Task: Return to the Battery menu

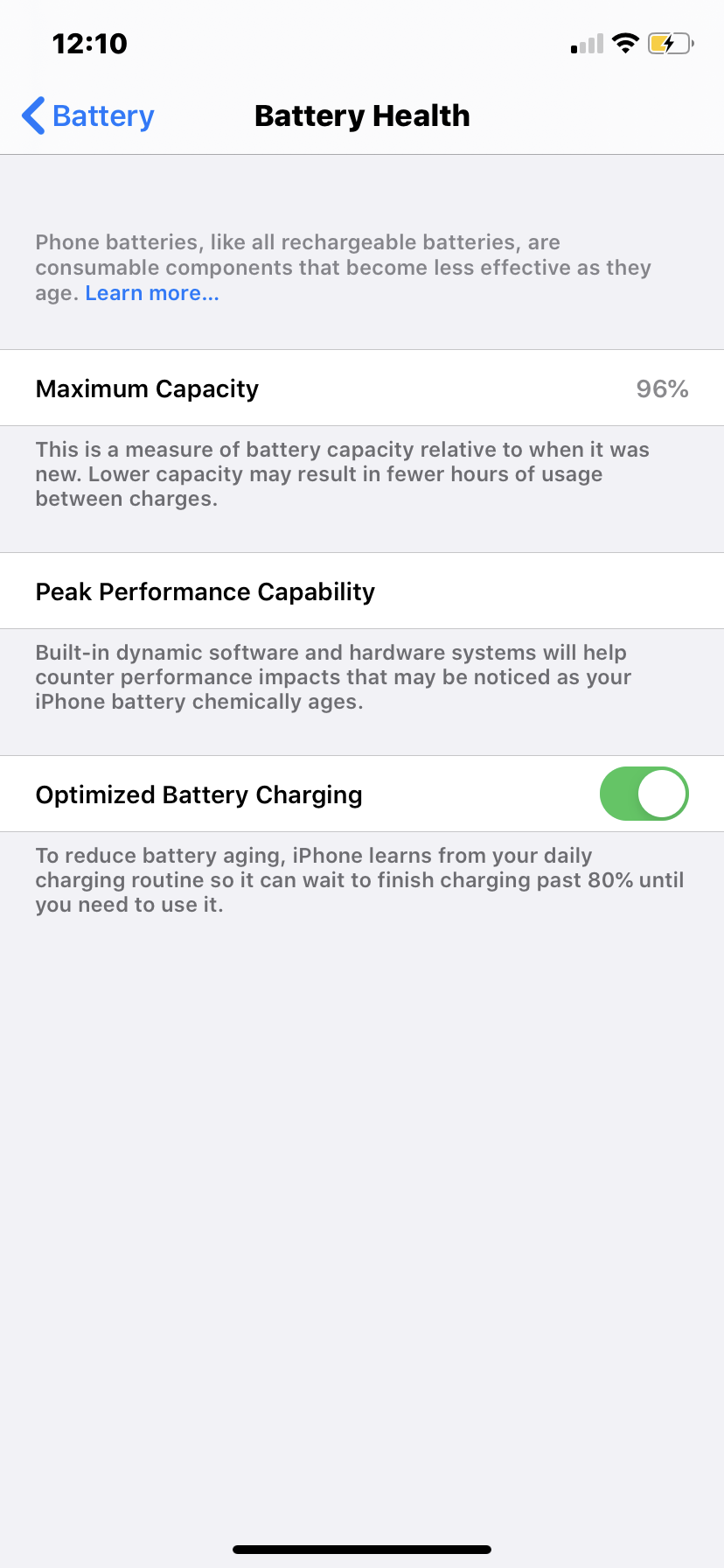Action: coord(87,115)
